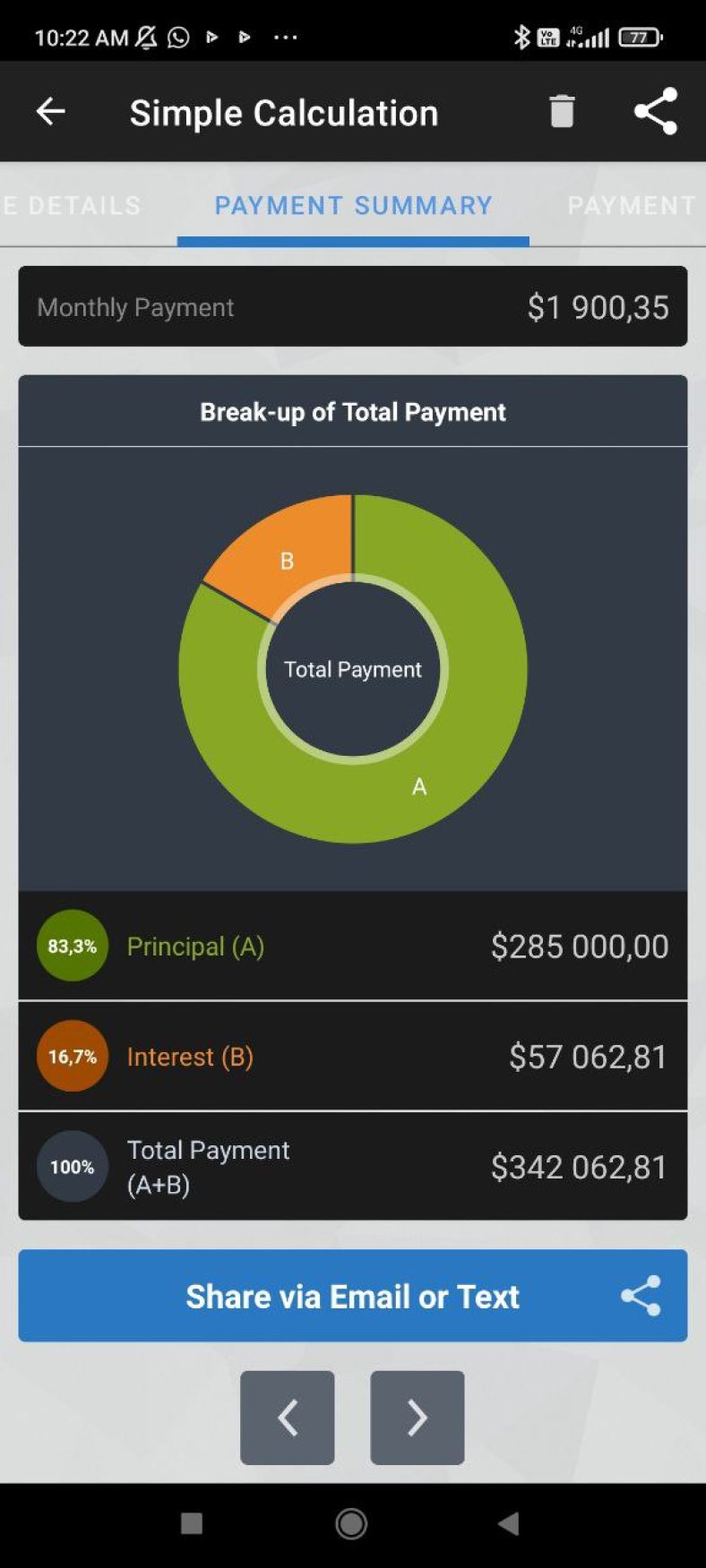Tap the back arrow to exit calculation
This screenshot has height=1568, width=706.
[x=50, y=111]
